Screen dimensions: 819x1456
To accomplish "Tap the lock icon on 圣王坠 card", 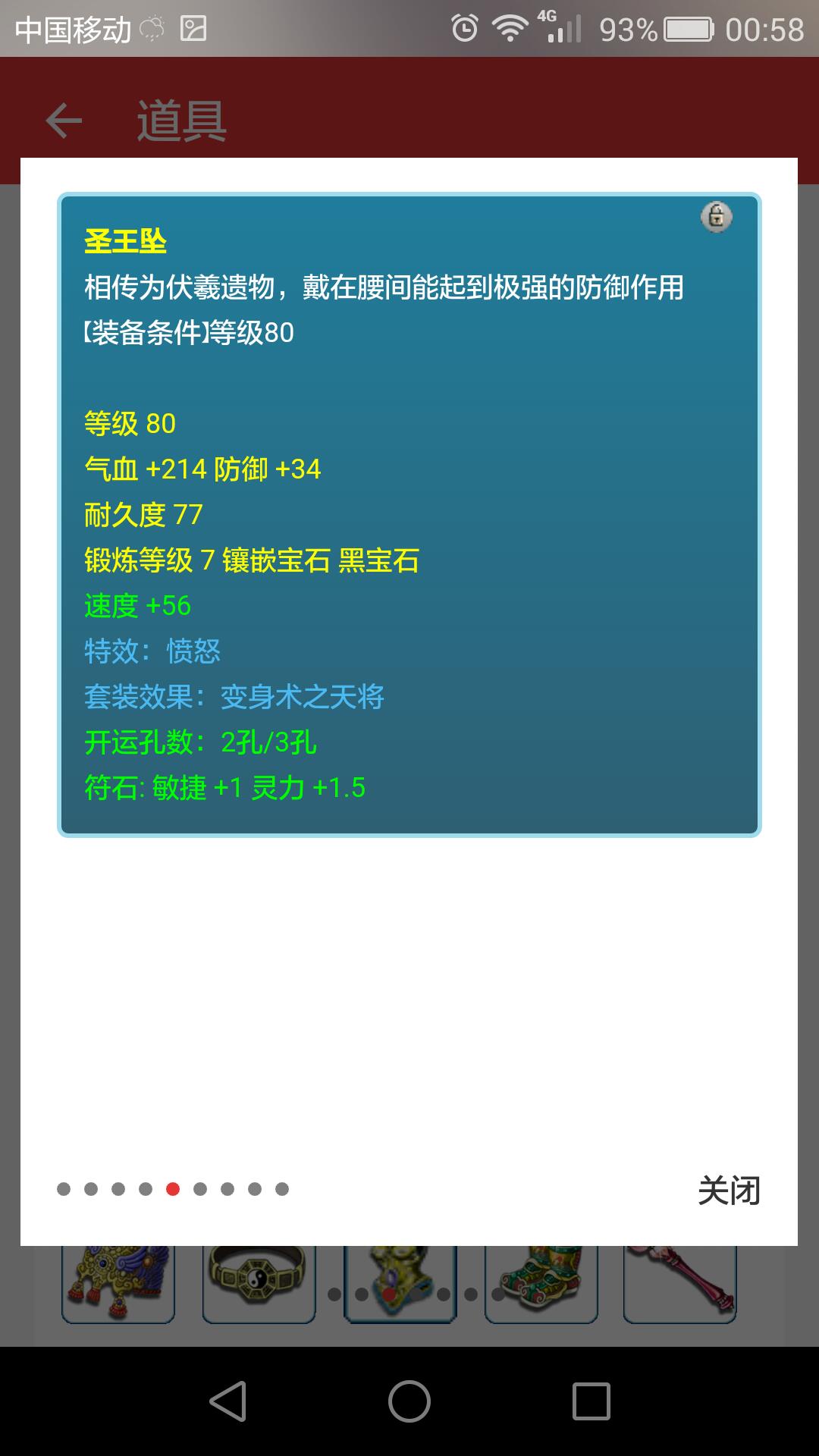I will 716,217.
